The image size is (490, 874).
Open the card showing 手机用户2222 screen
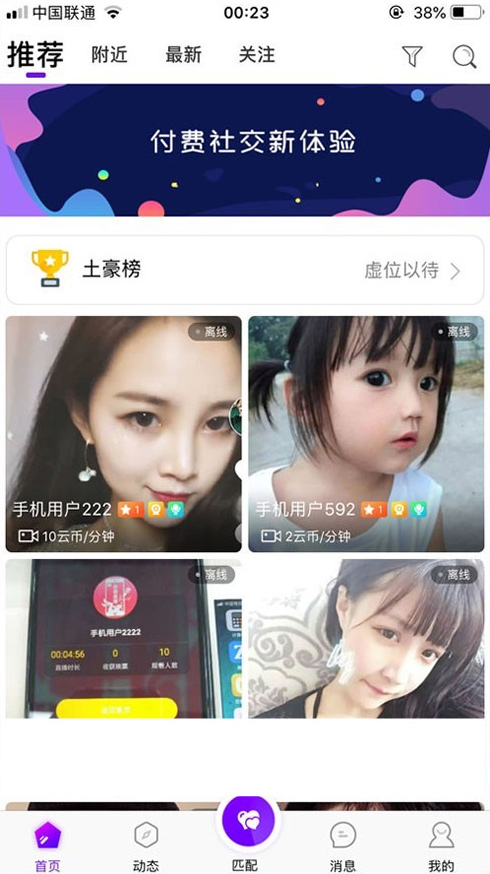[124, 638]
